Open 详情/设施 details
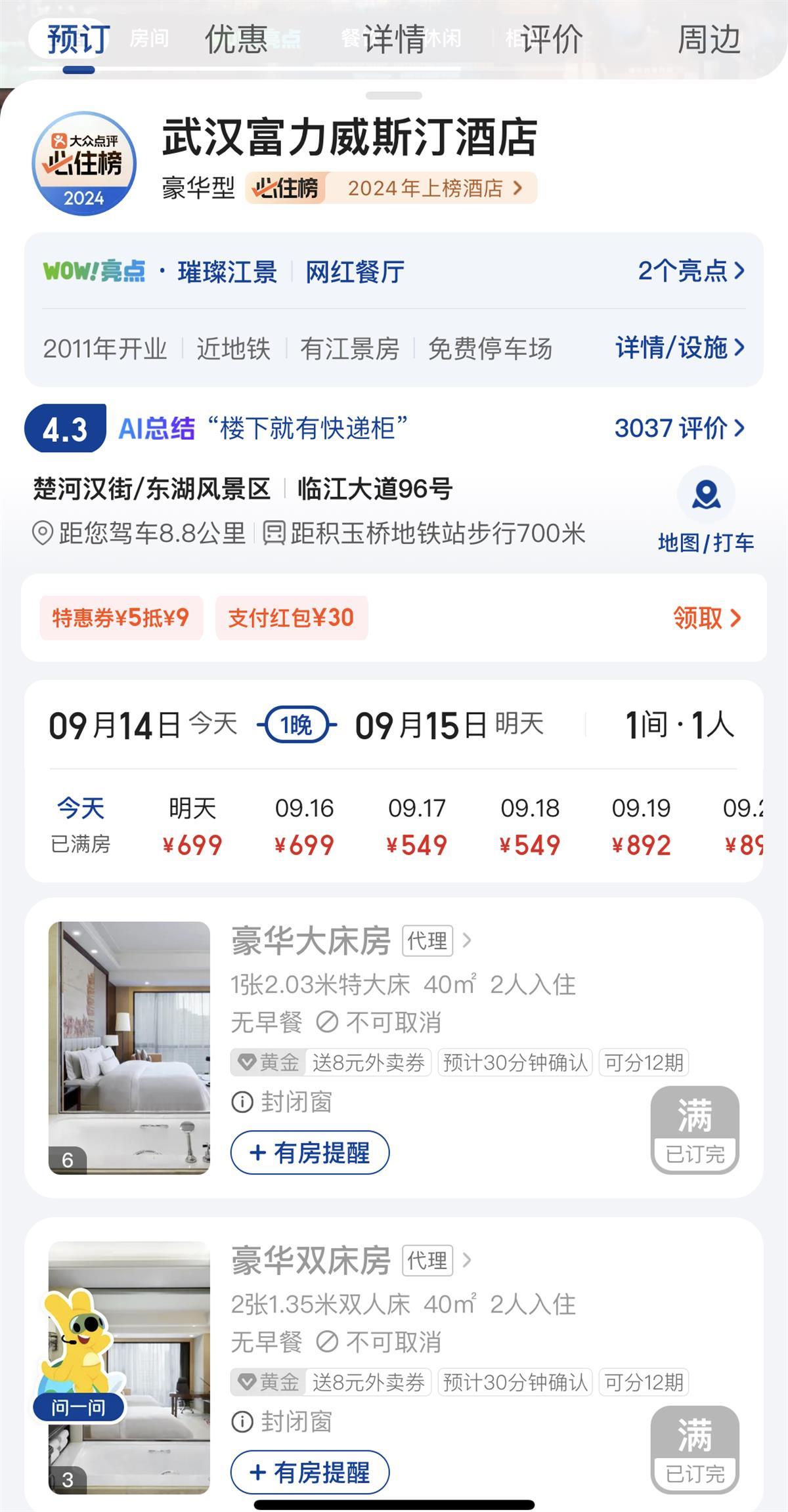This screenshot has width=788, height=1512. (680, 348)
